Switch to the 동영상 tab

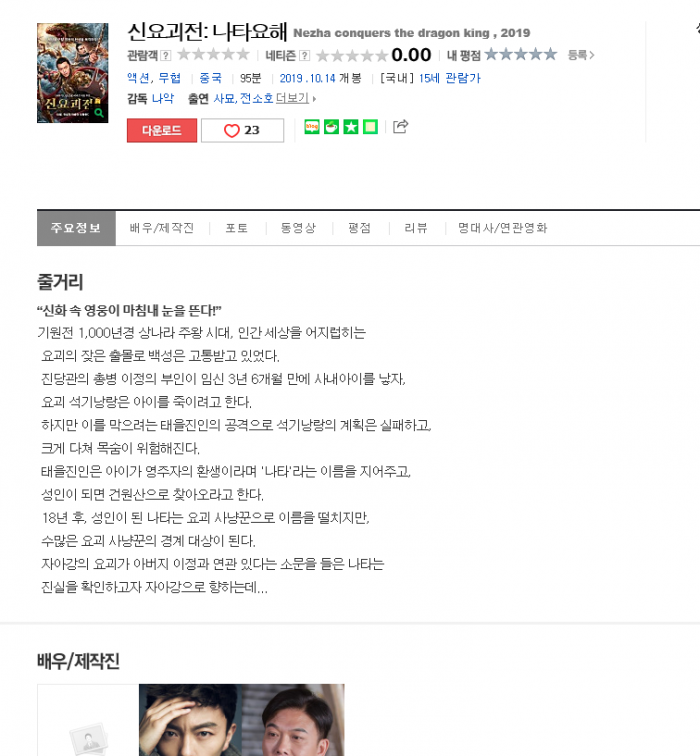coord(298,228)
